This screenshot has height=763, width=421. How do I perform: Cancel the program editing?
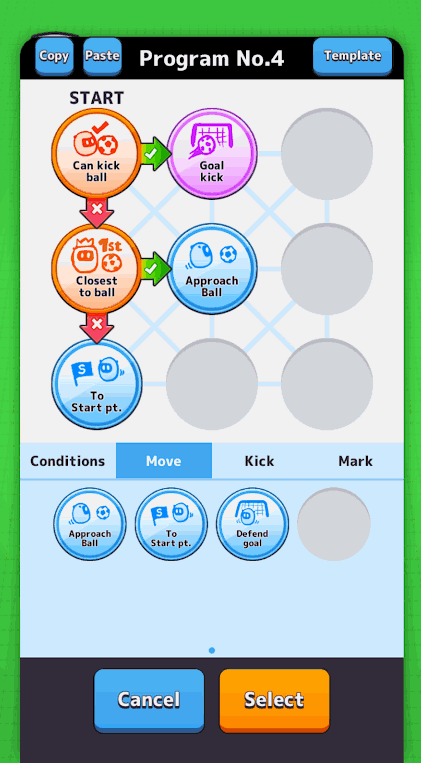(149, 700)
